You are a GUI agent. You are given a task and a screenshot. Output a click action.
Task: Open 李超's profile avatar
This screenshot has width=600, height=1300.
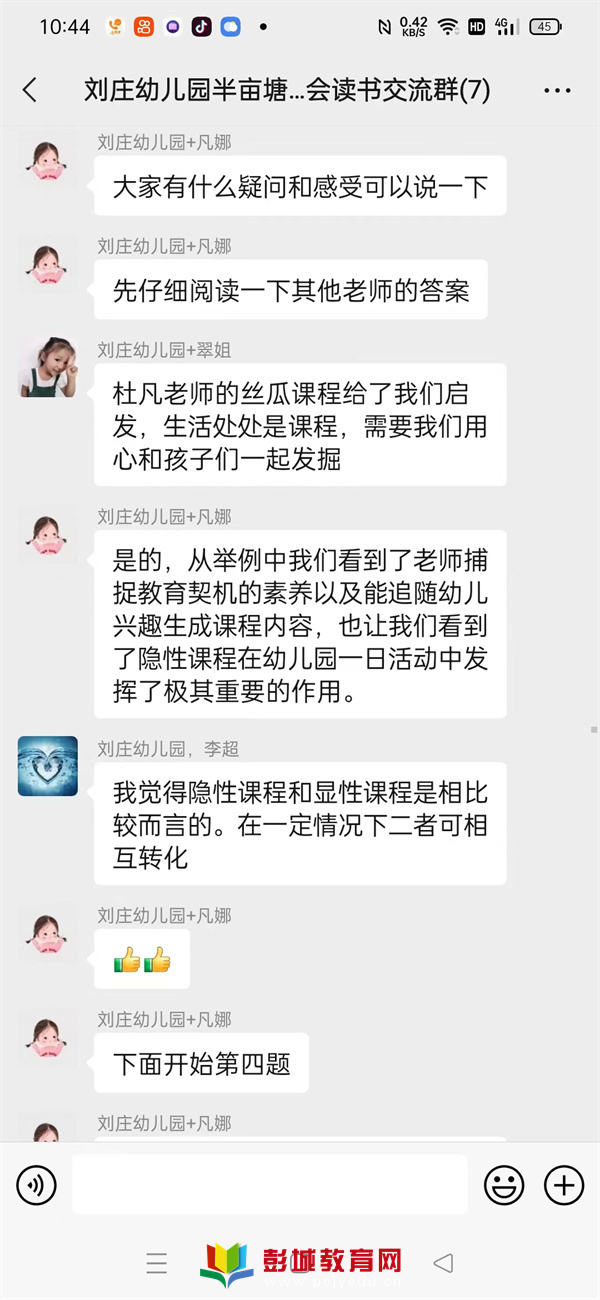(47, 766)
